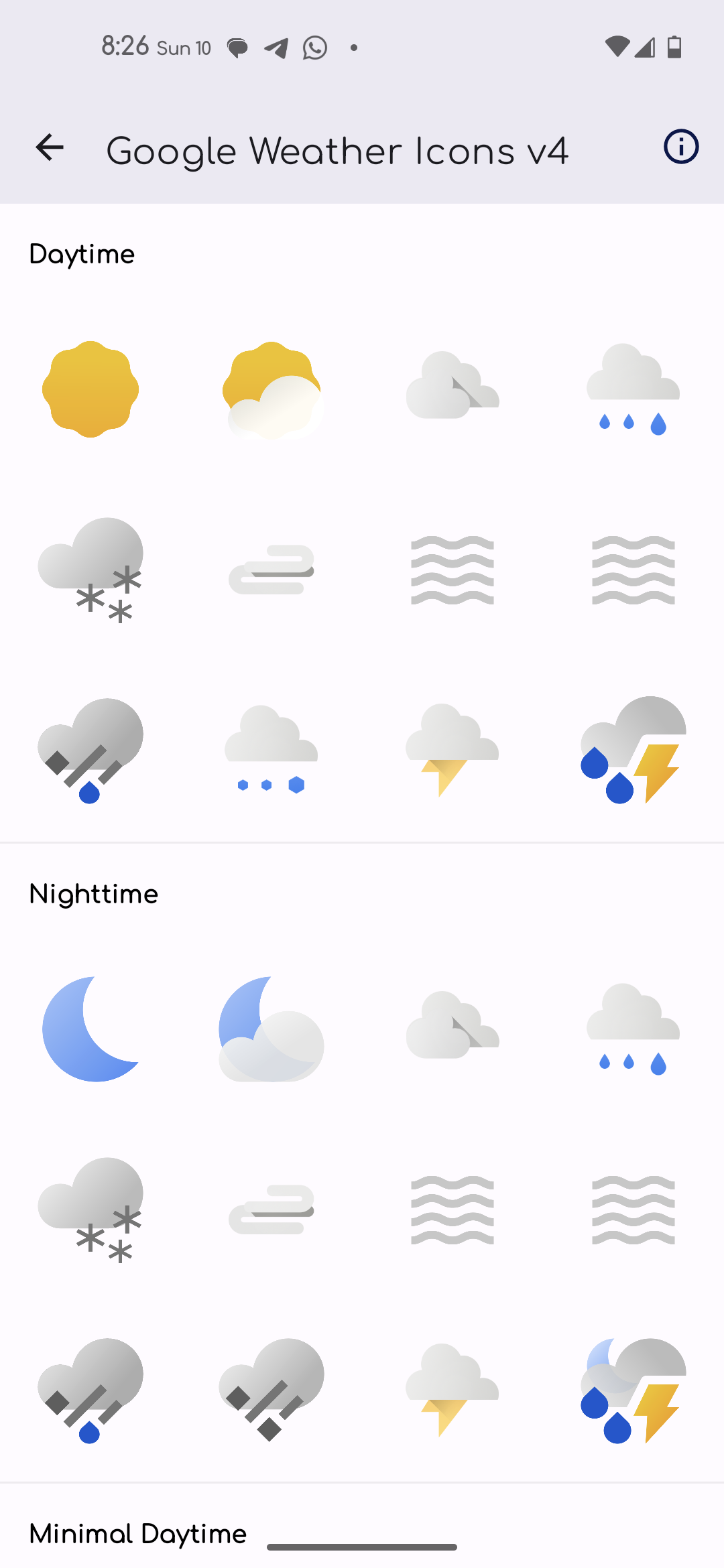
Task: Open the icon pack info button
Action: (x=681, y=147)
